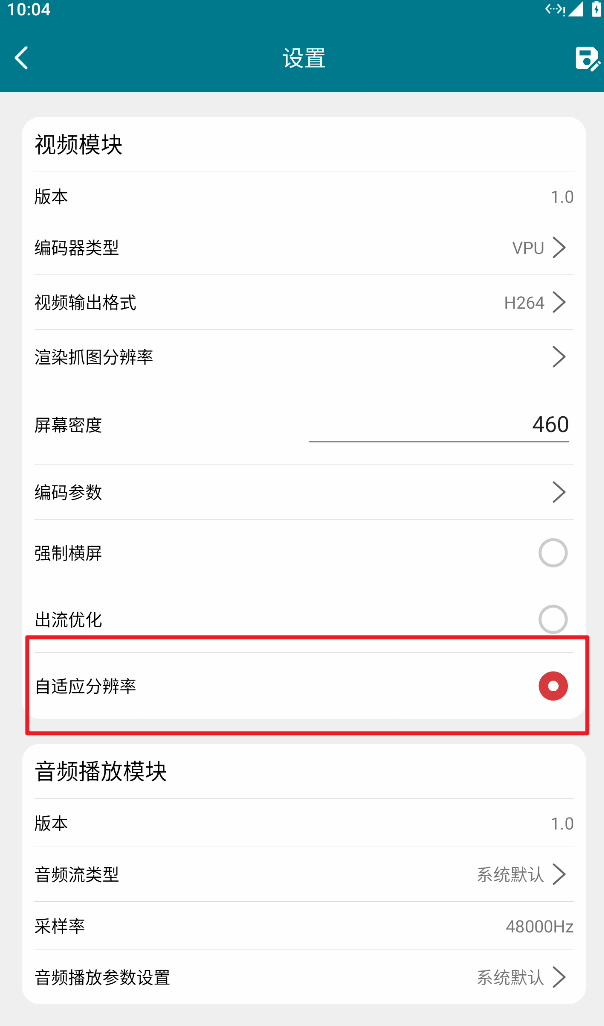
Task: Open the 编码器类型 setting
Action: pyautogui.click(x=304, y=248)
